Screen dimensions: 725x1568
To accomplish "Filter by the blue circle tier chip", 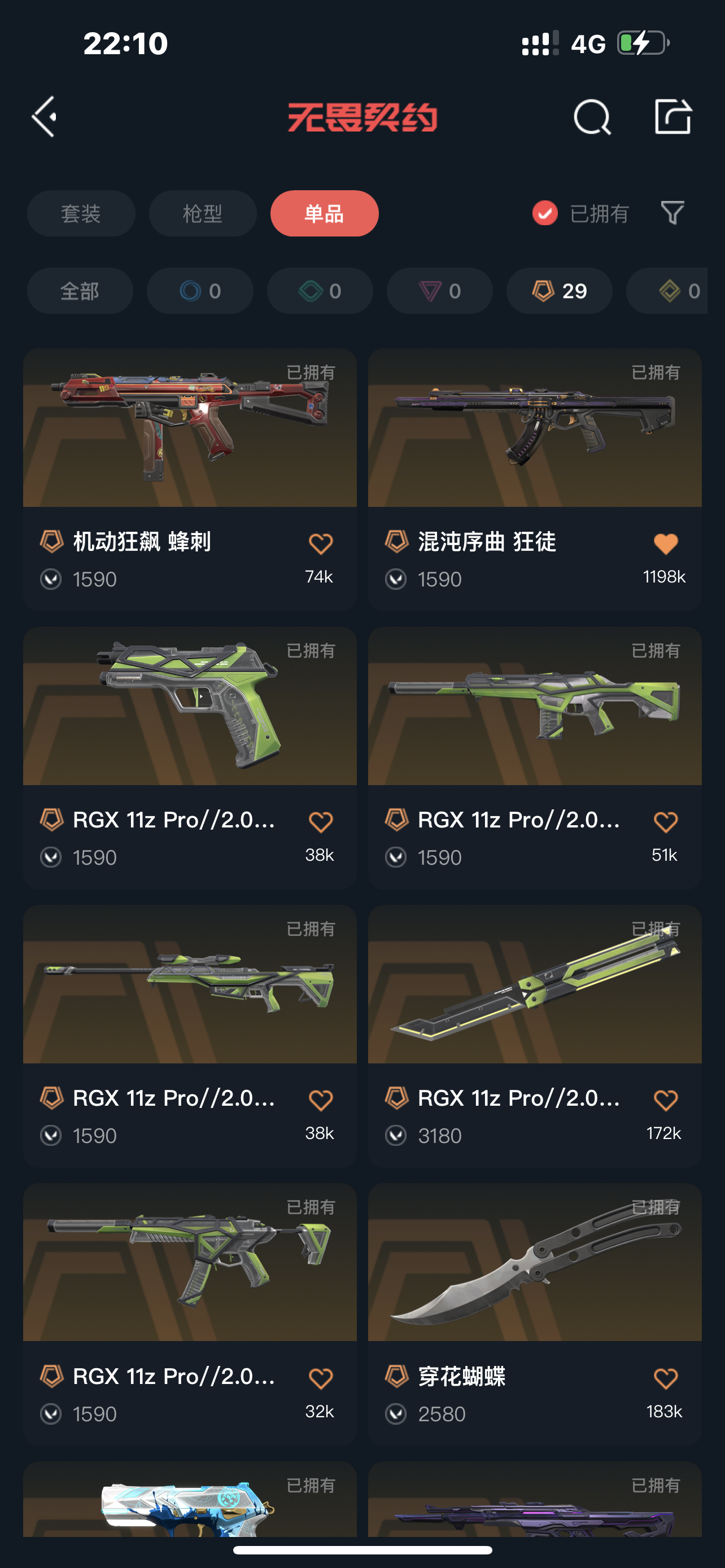I will coord(200,291).
